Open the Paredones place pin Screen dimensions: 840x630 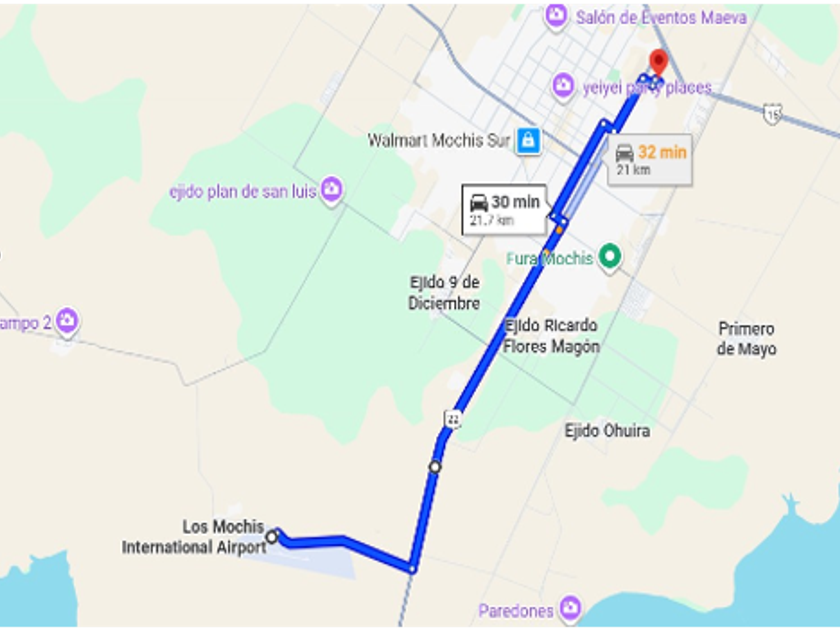pos(570,609)
